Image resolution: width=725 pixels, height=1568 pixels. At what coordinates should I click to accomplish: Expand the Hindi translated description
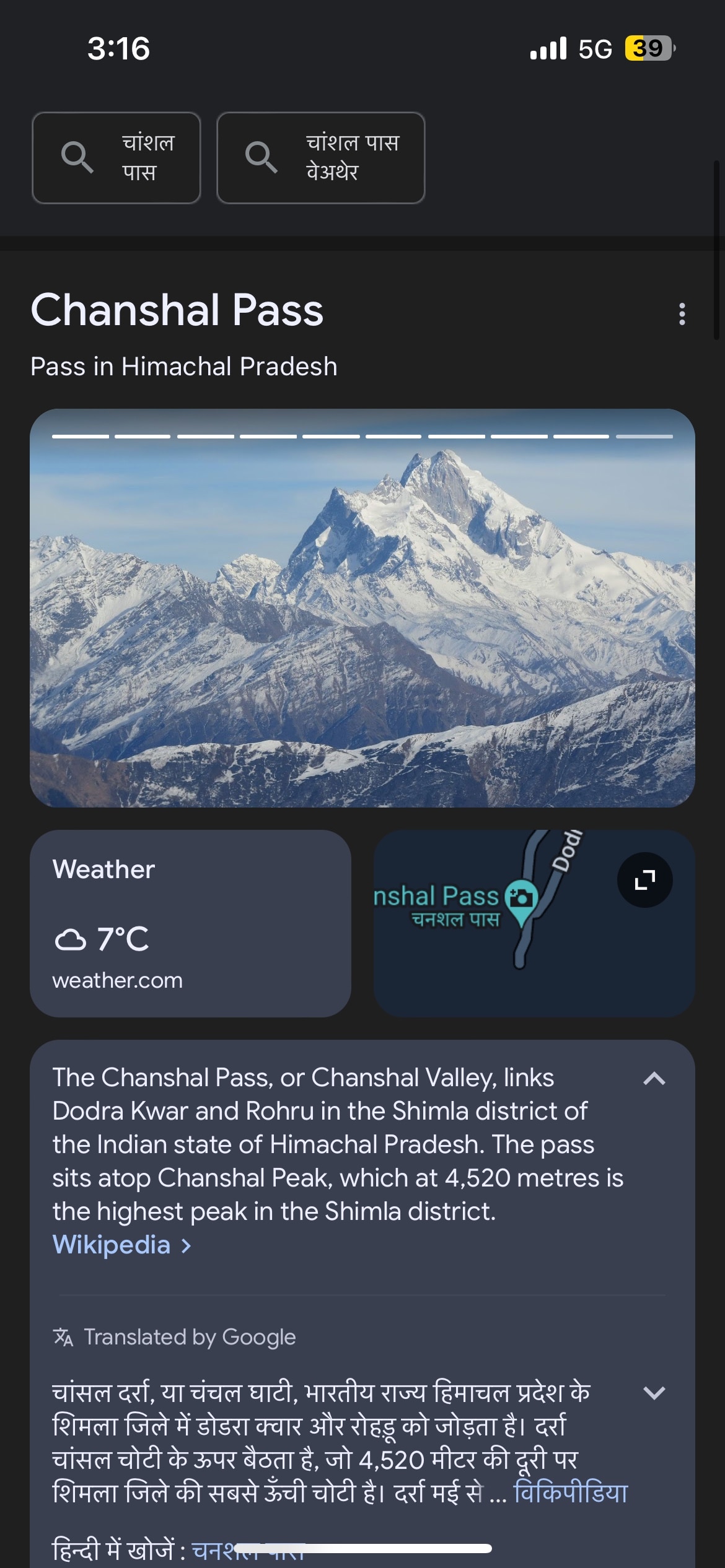[654, 1393]
